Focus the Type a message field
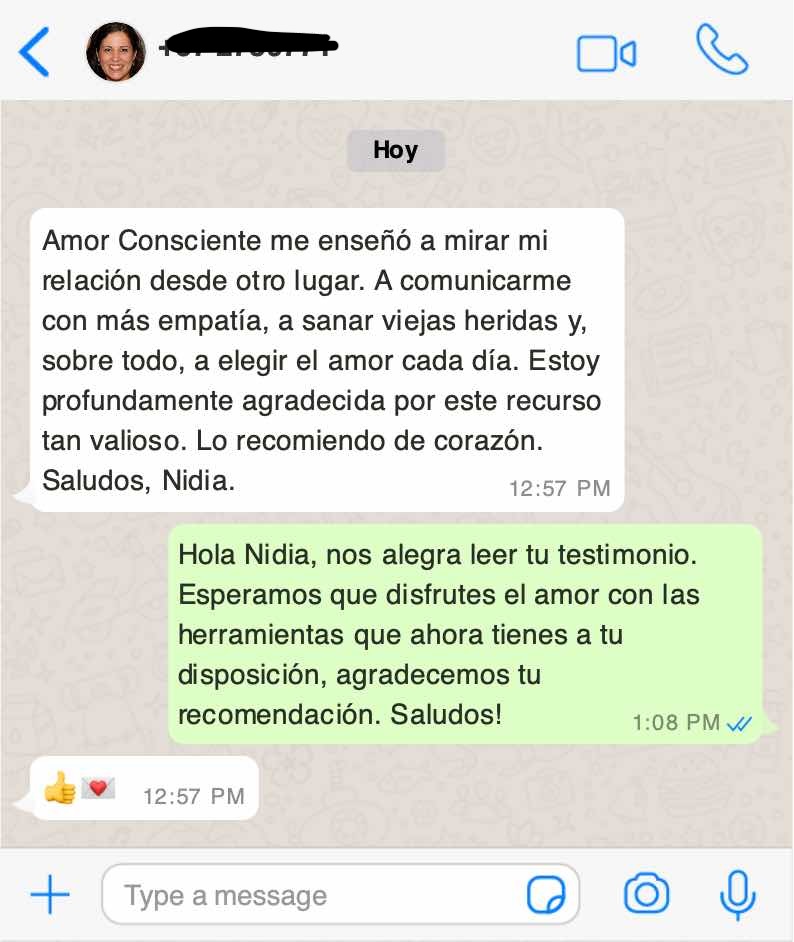This screenshot has width=794, height=942. (x=320, y=895)
